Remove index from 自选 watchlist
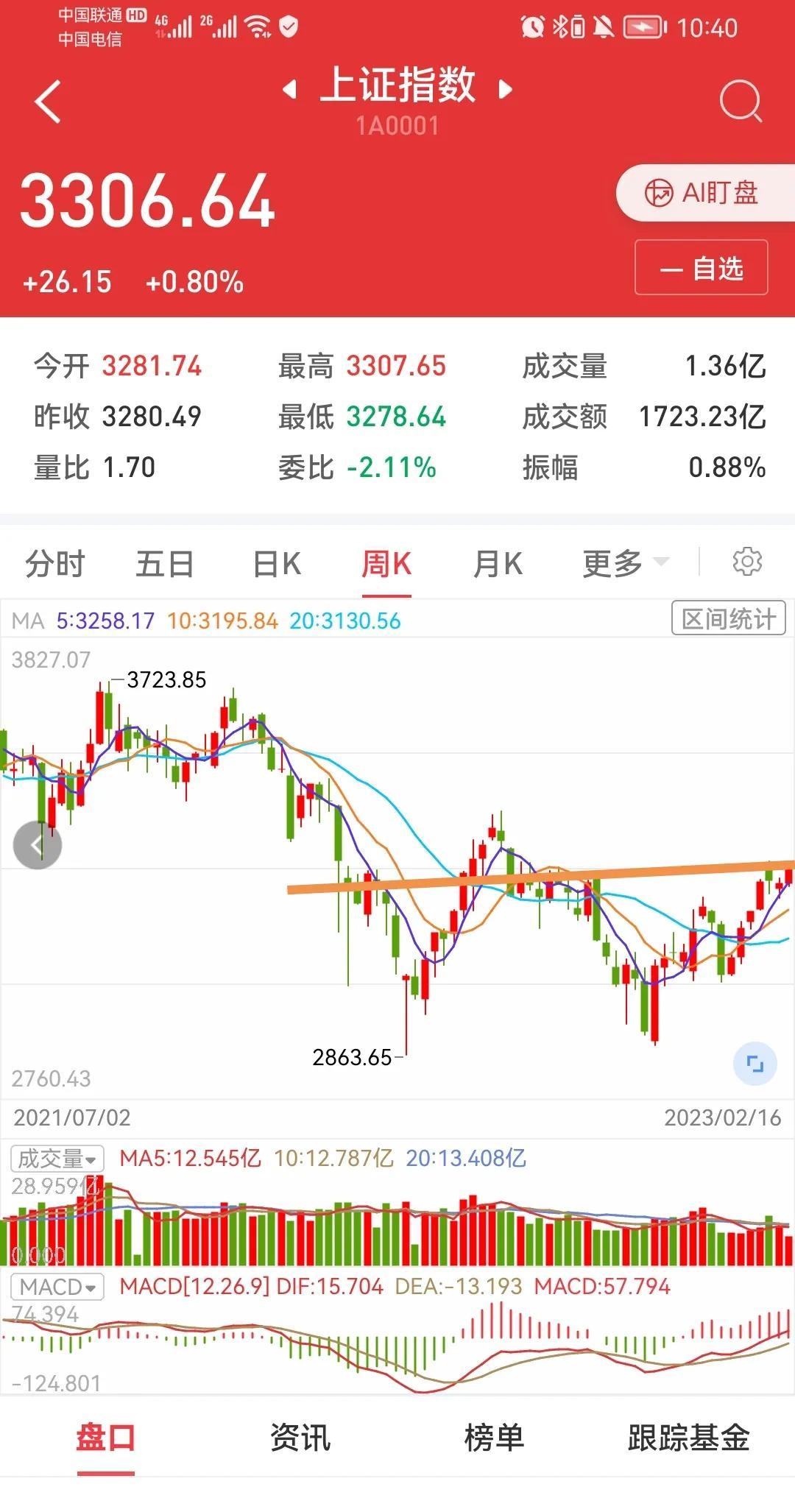 click(x=702, y=268)
